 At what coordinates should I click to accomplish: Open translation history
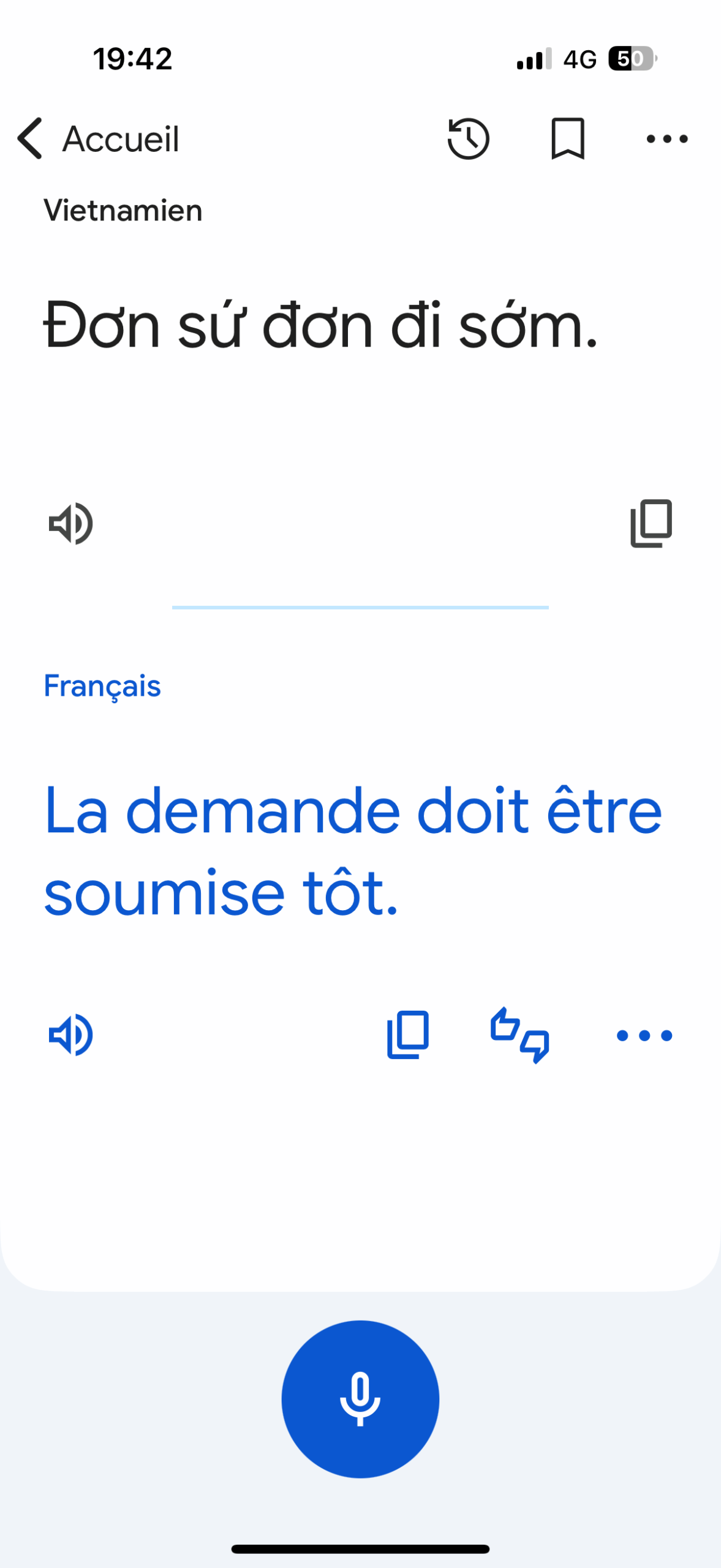(x=469, y=138)
